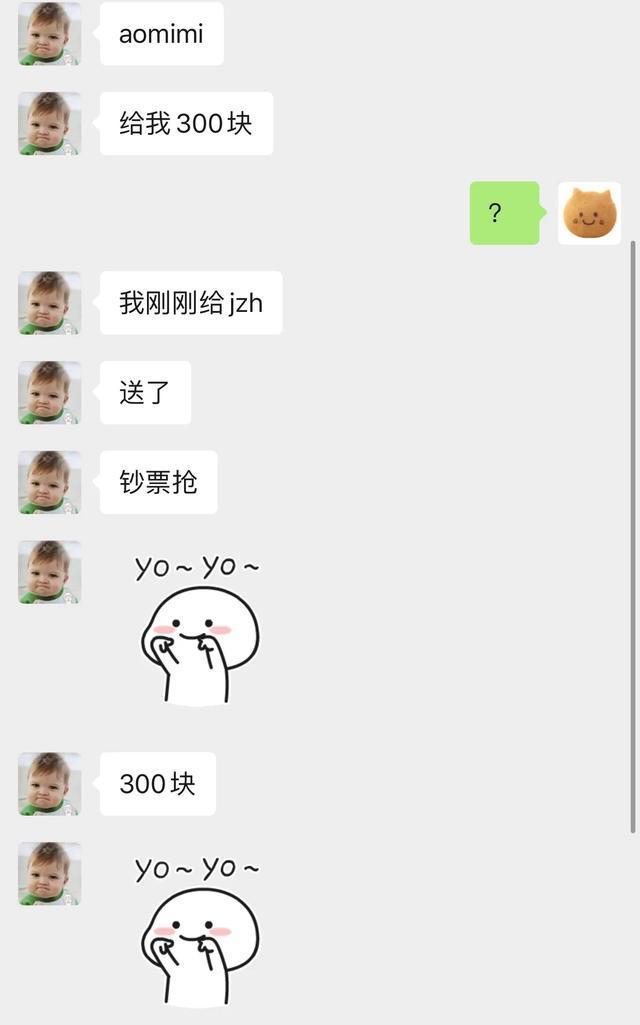This screenshot has width=640, height=1025.
Task: Tap the avatar beside "我刚刚给 jzh"
Action: point(50,303)
